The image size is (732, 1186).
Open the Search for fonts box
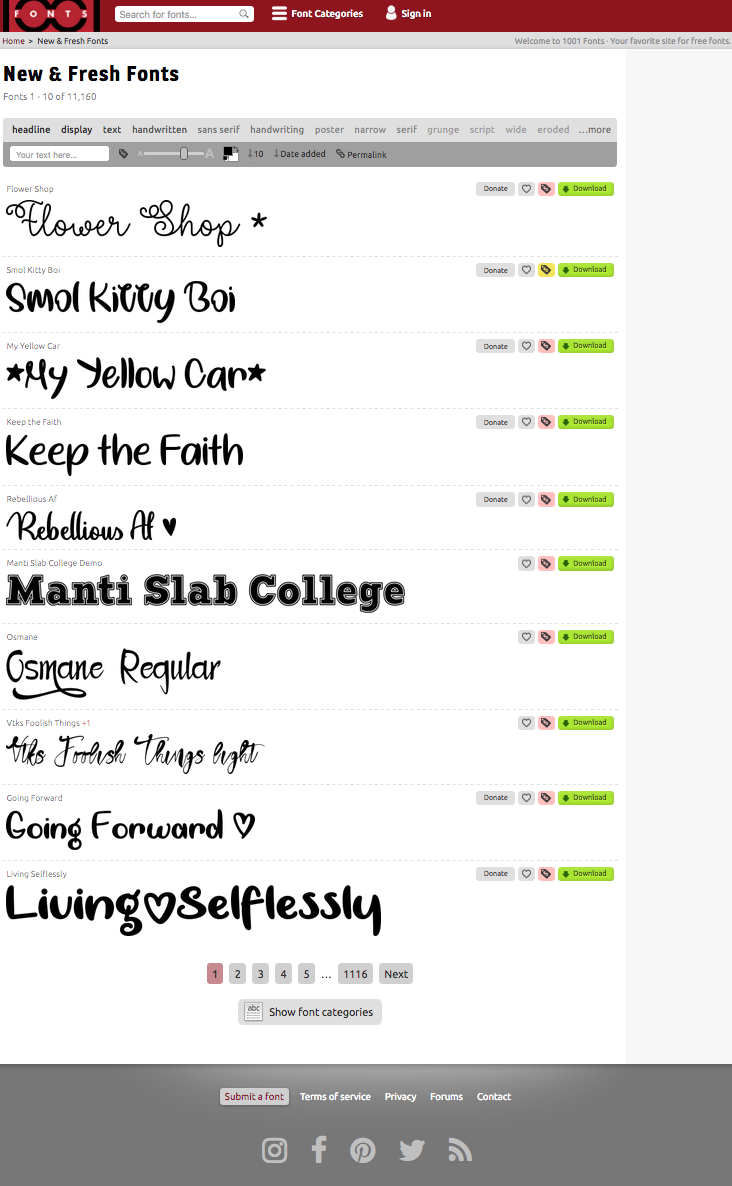[x=178, y=14]
